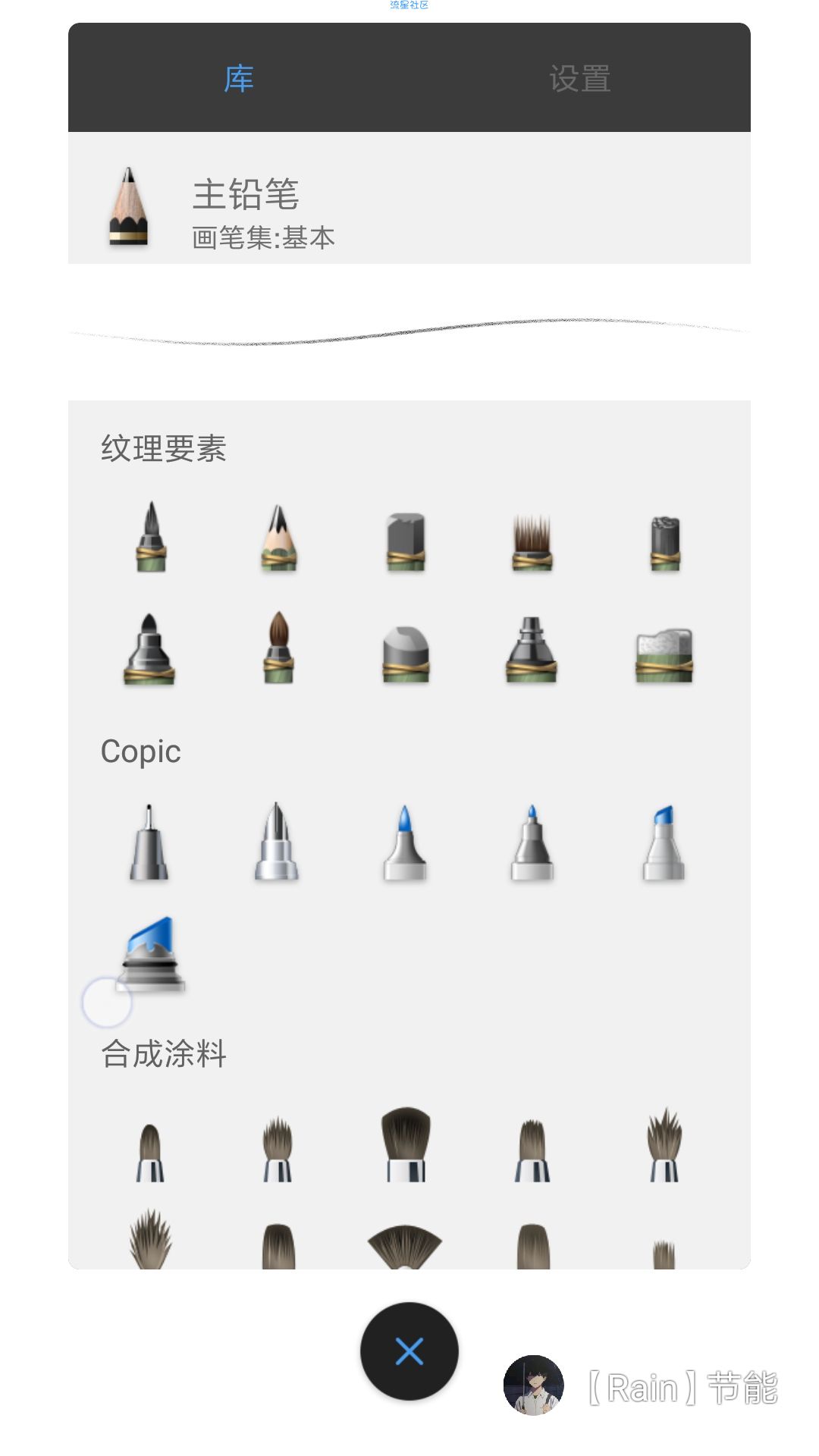Viewport: 819px width, 1456px height.
Task: Choose the Copic nib pen brush
Action: pos(277,842)
